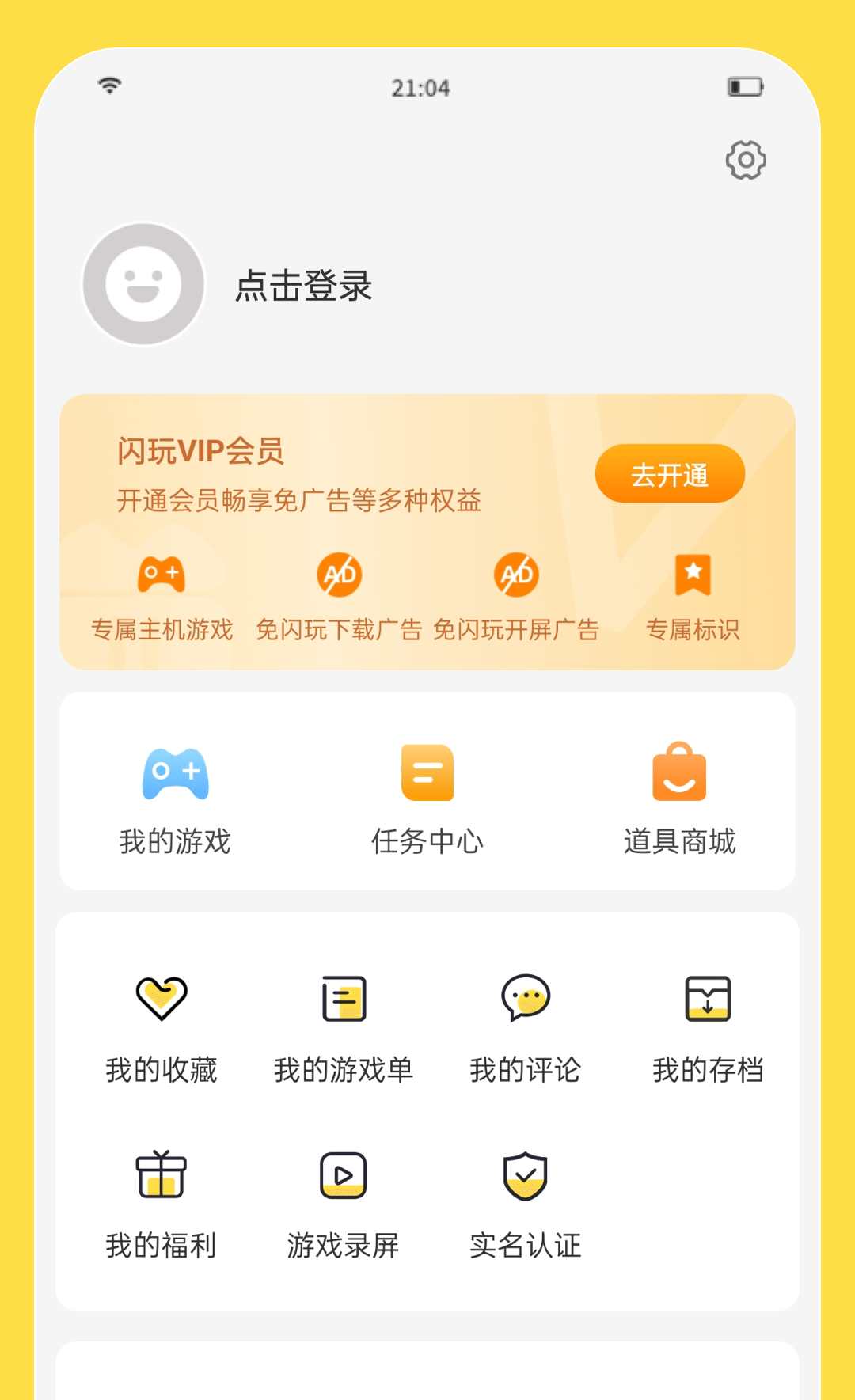This screenshot has width=855, height=1400.
Task: Open 我的游戏 (My Games)
Action: pyautogui.click(x=175, y=799)
